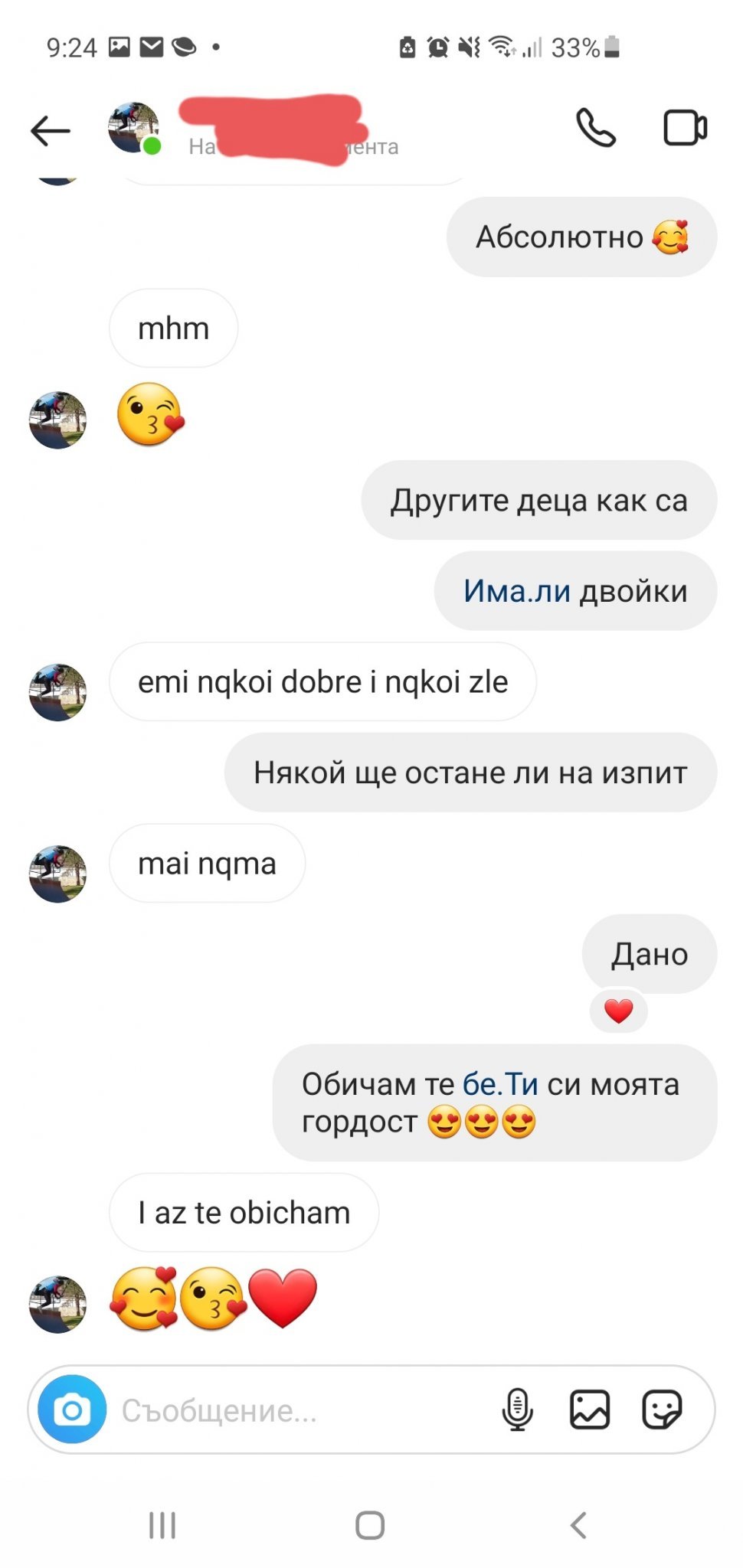This screenshot has height=1568, width=743.
Task: Start a video call
Action: tap(684, 128)
